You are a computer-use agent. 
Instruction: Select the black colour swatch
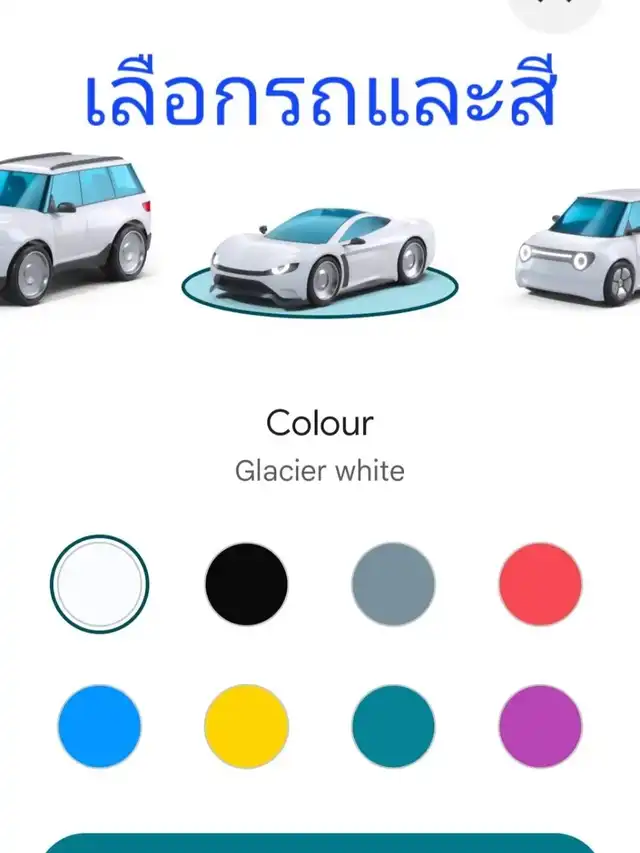click(x=246, y=584)
